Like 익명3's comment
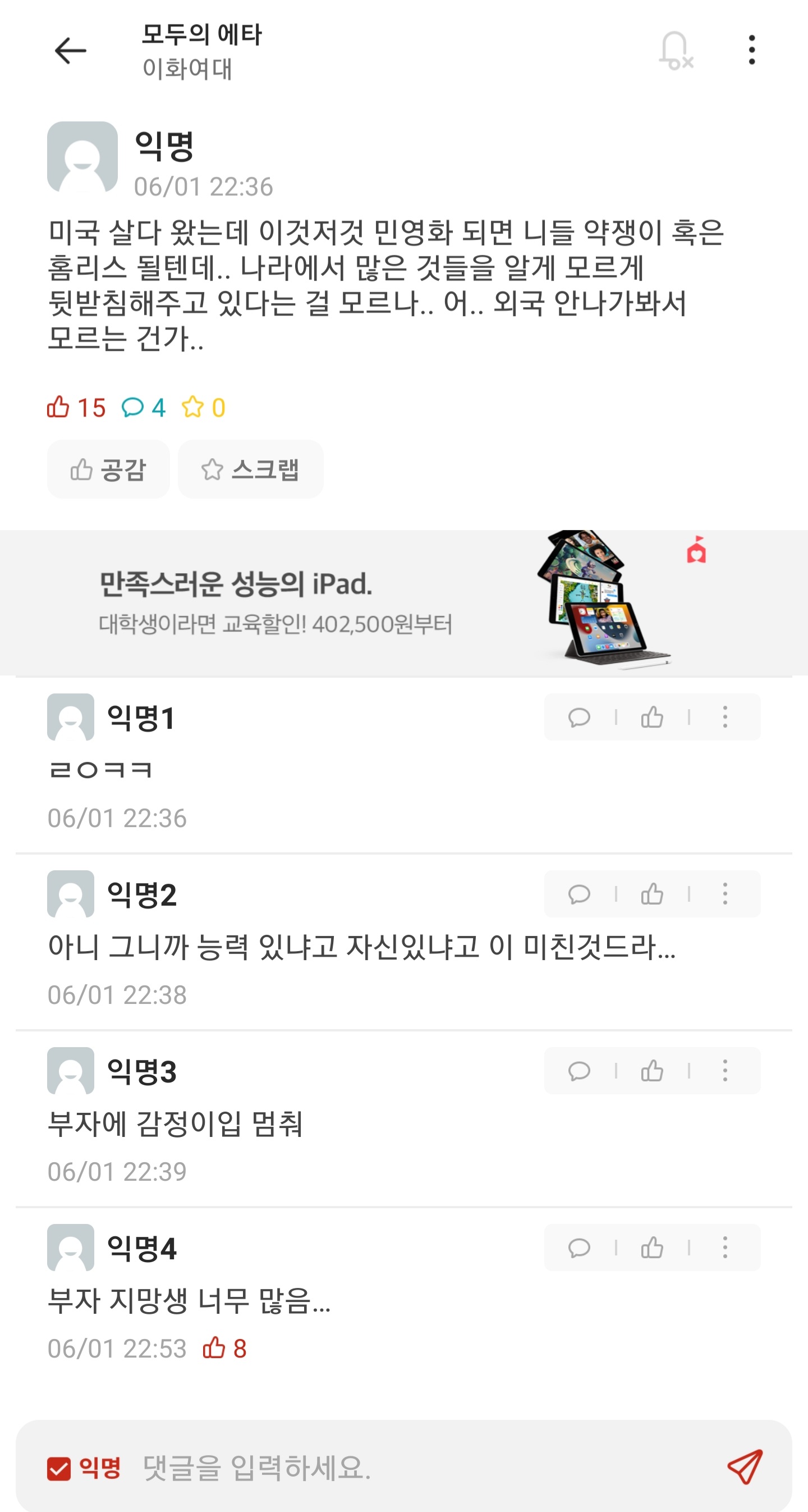 pos(652,1071)
